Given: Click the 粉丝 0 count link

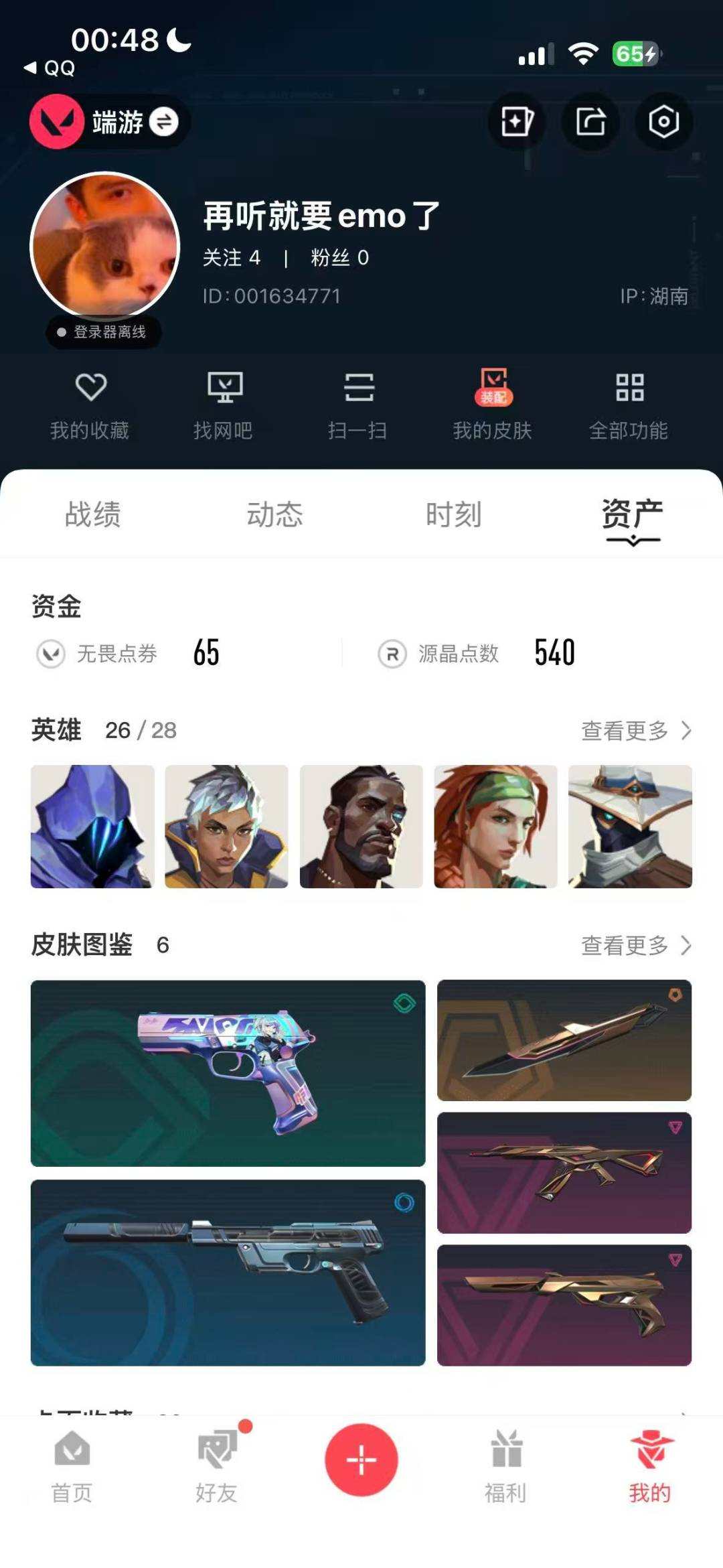Looking at the screenshot, I should (x=338, y=258).
